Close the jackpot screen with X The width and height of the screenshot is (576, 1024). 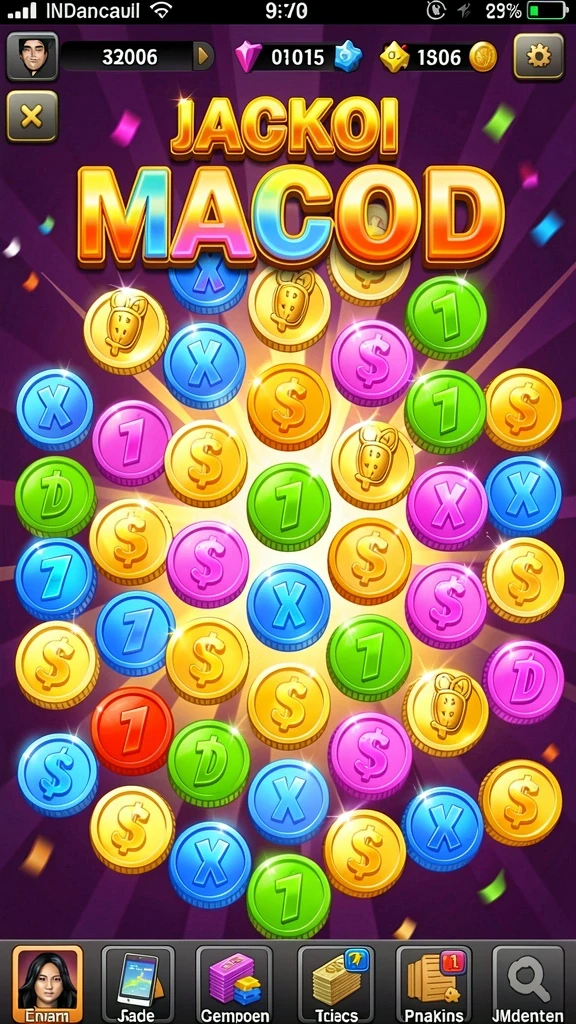click(x=32, y=116)
